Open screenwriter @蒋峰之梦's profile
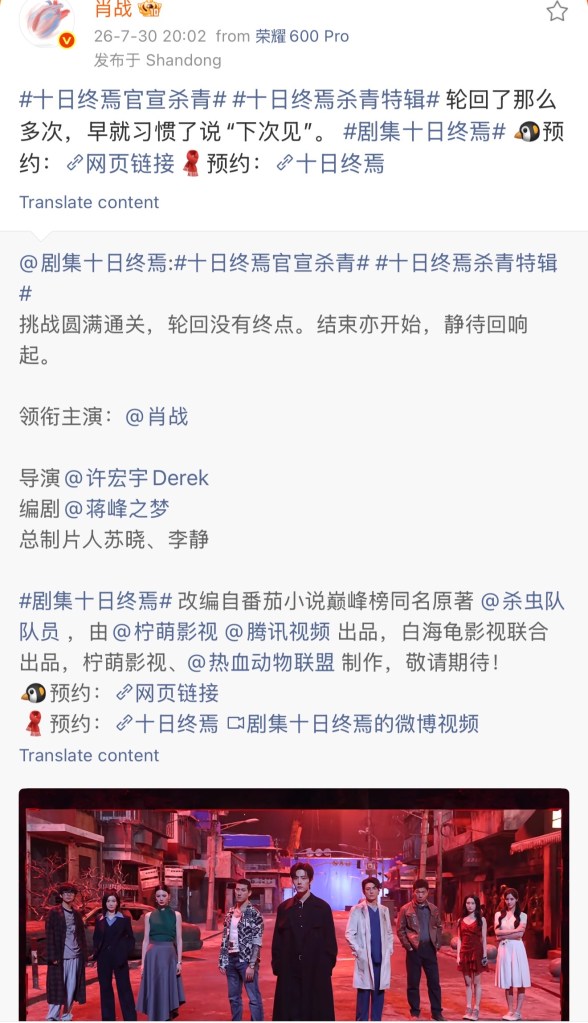 pyautogui.click(x=117, y=509)
